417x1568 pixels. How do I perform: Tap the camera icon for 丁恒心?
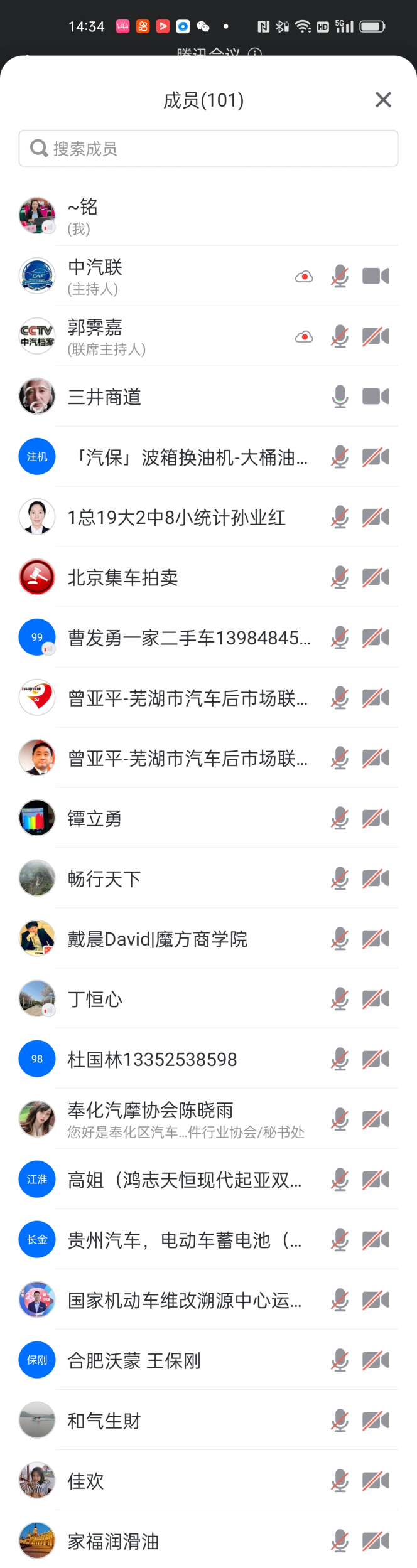point(376,999)
